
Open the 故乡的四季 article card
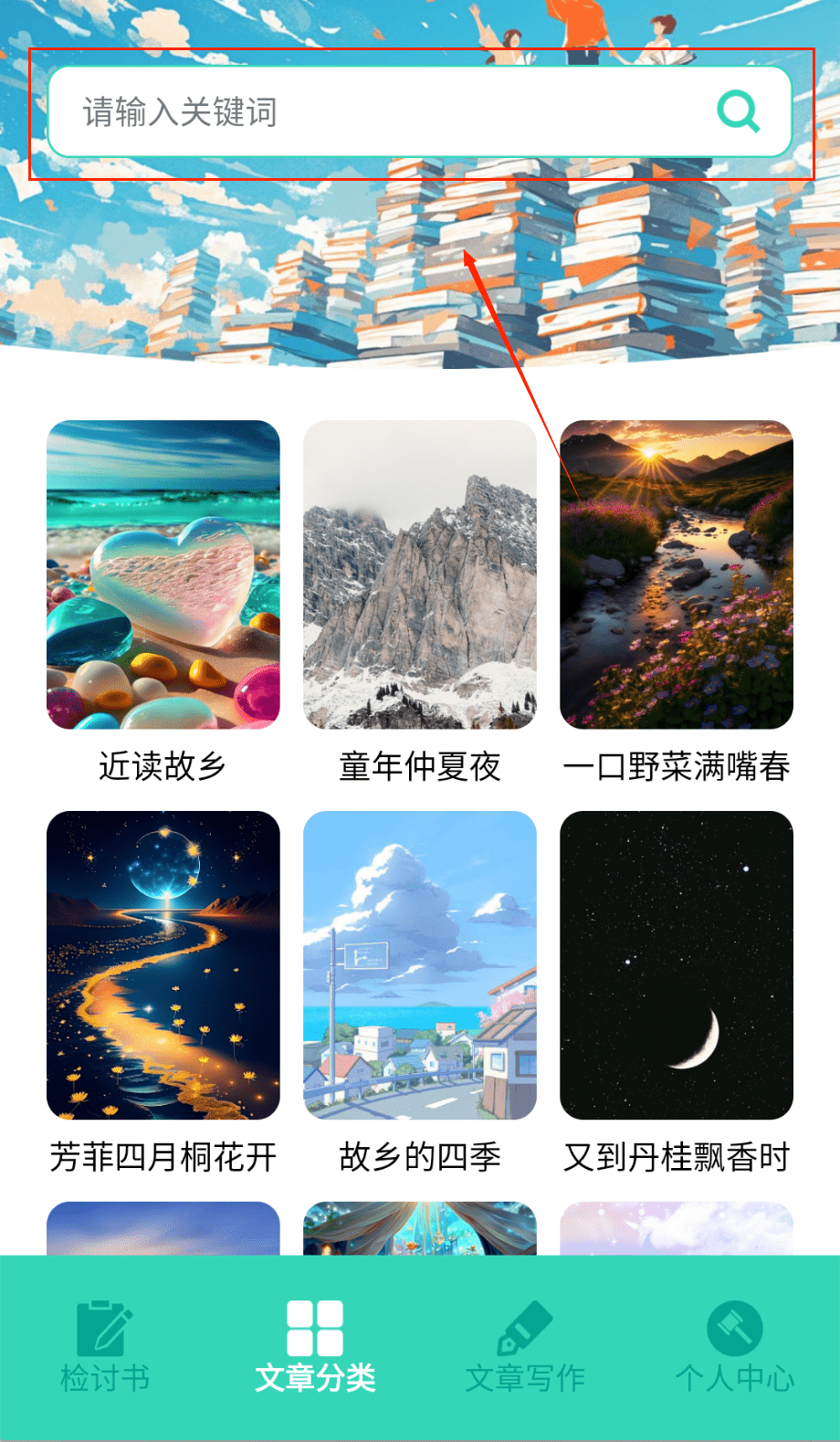[x=420, y=965]
